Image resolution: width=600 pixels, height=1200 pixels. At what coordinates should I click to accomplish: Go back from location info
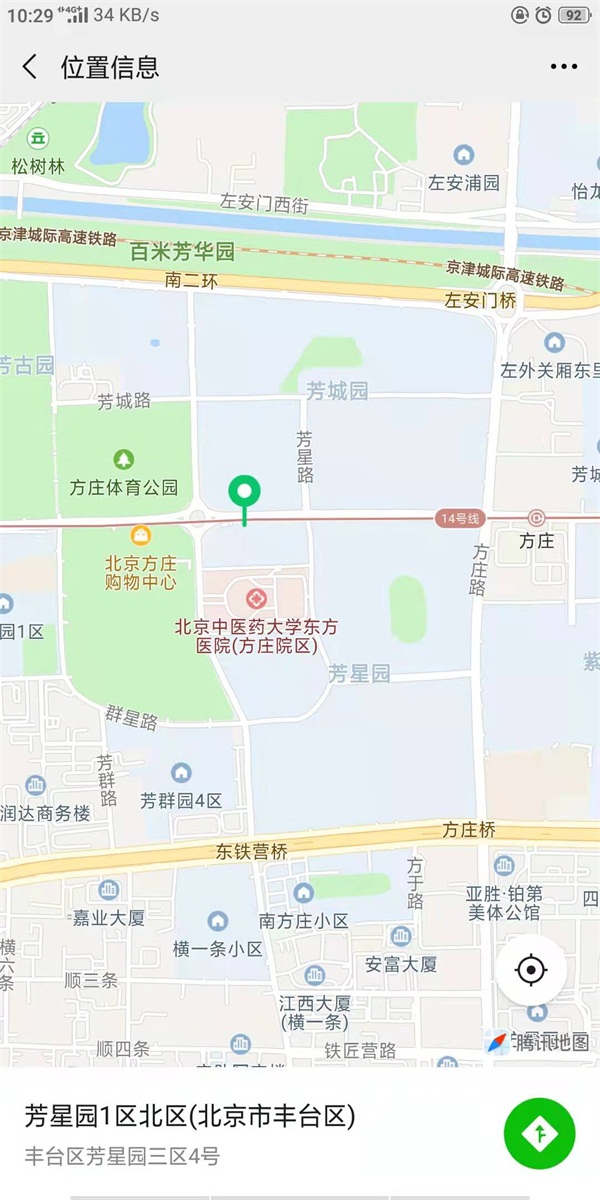click(30, 67)
